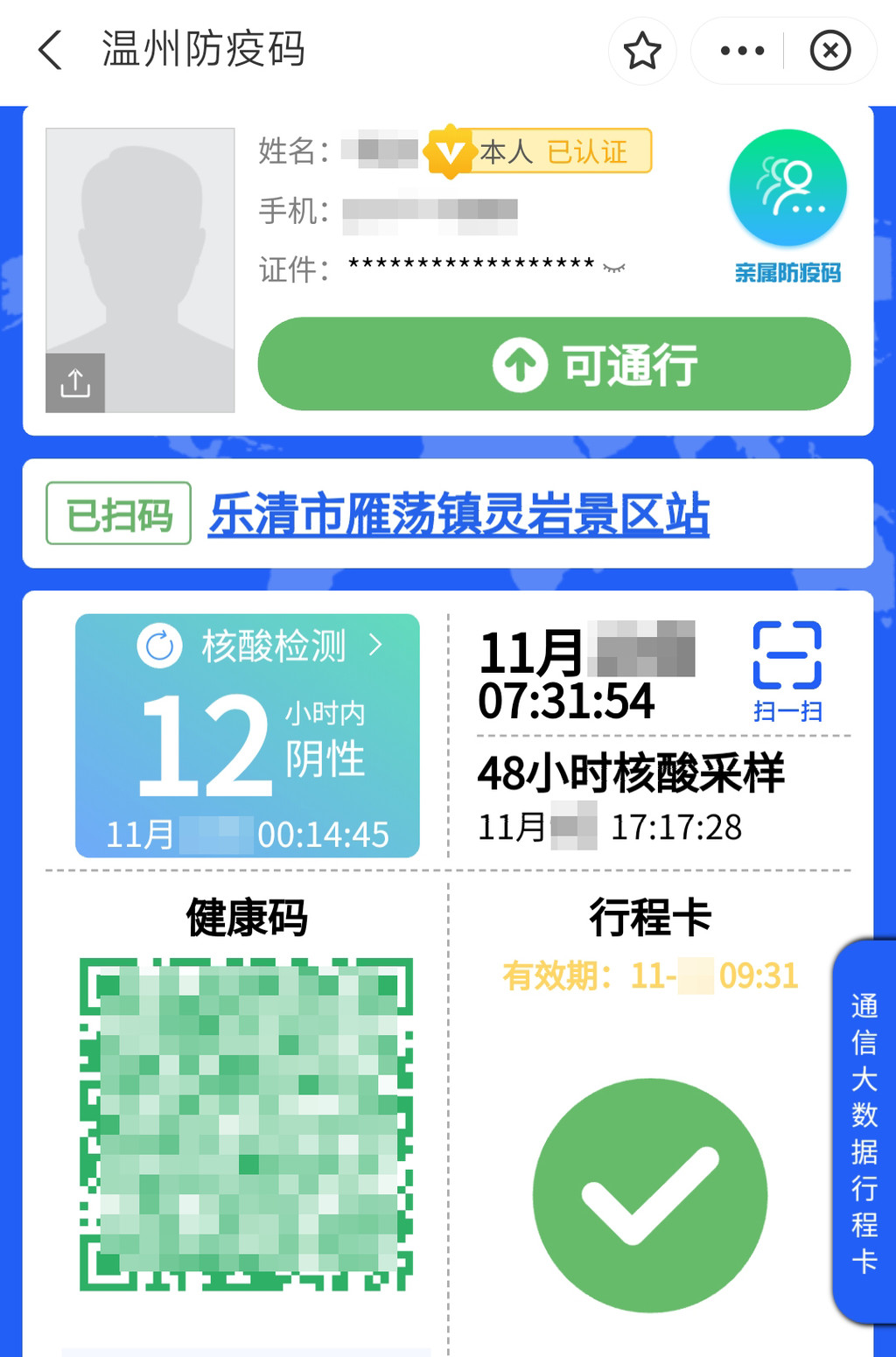Go back from 温州防疫码 page
The width and height of the screenshot is (896, 1357).
51,50
